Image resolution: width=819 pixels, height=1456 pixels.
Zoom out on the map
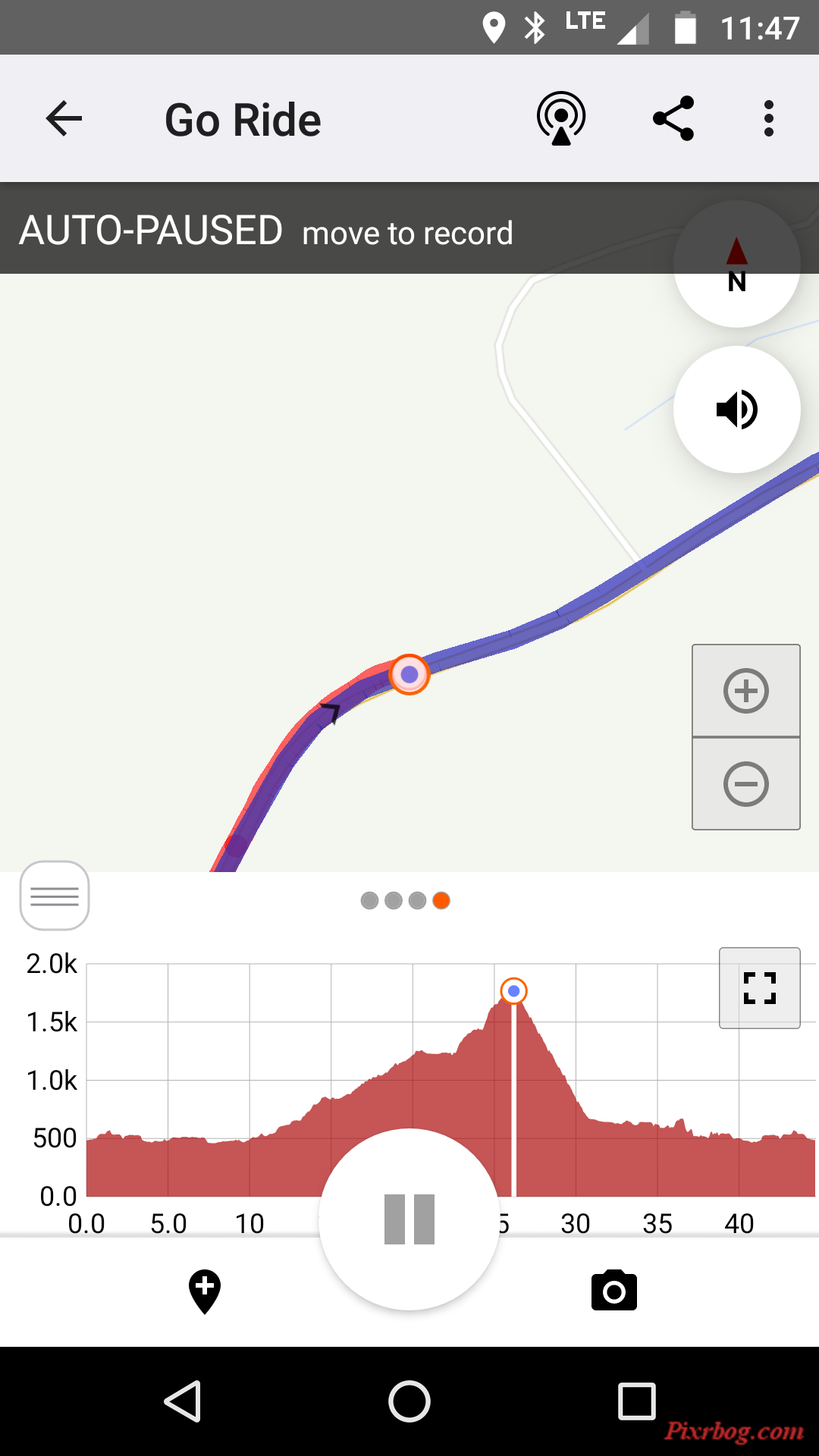pos(746,784)
